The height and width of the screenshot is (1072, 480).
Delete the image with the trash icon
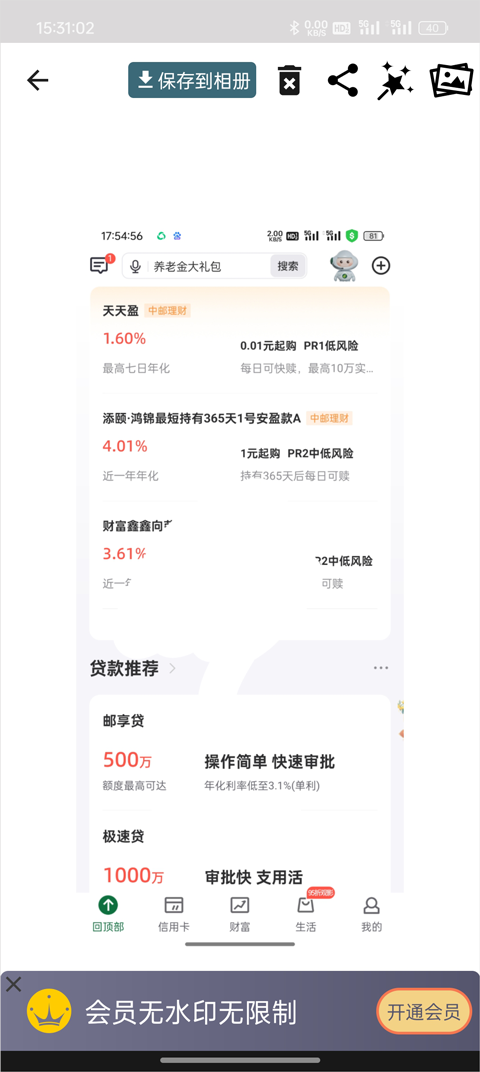point(289,81)
